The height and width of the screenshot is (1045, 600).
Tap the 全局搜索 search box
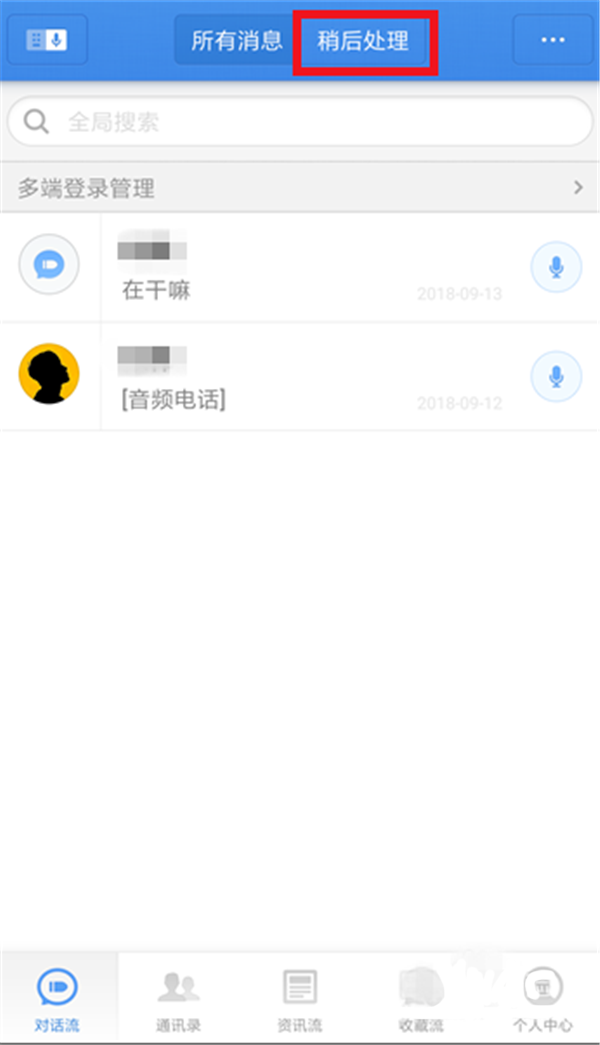pos(300,122)
